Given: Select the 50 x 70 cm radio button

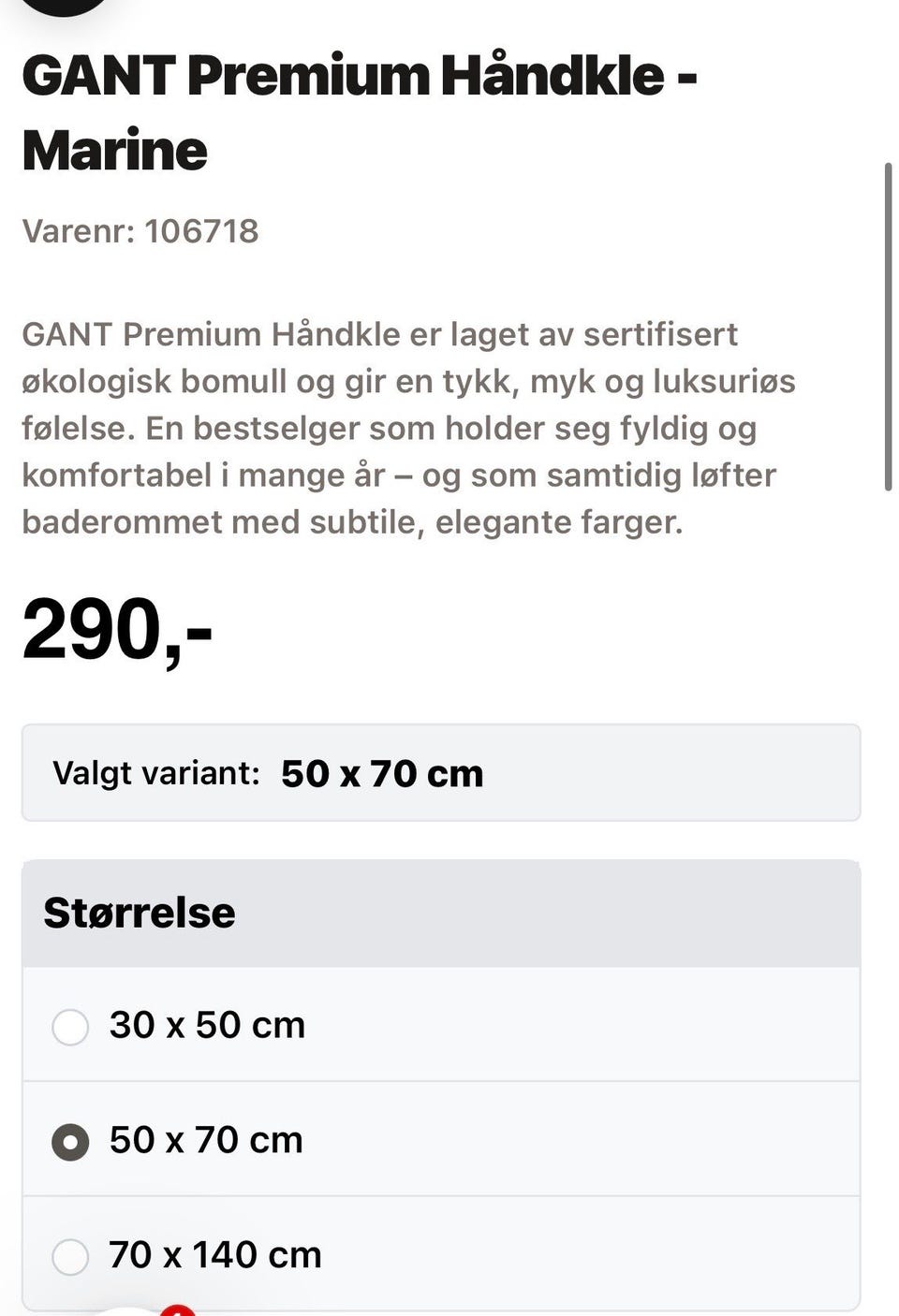Looking at the screenshot, I should (x=70, y=1142).
